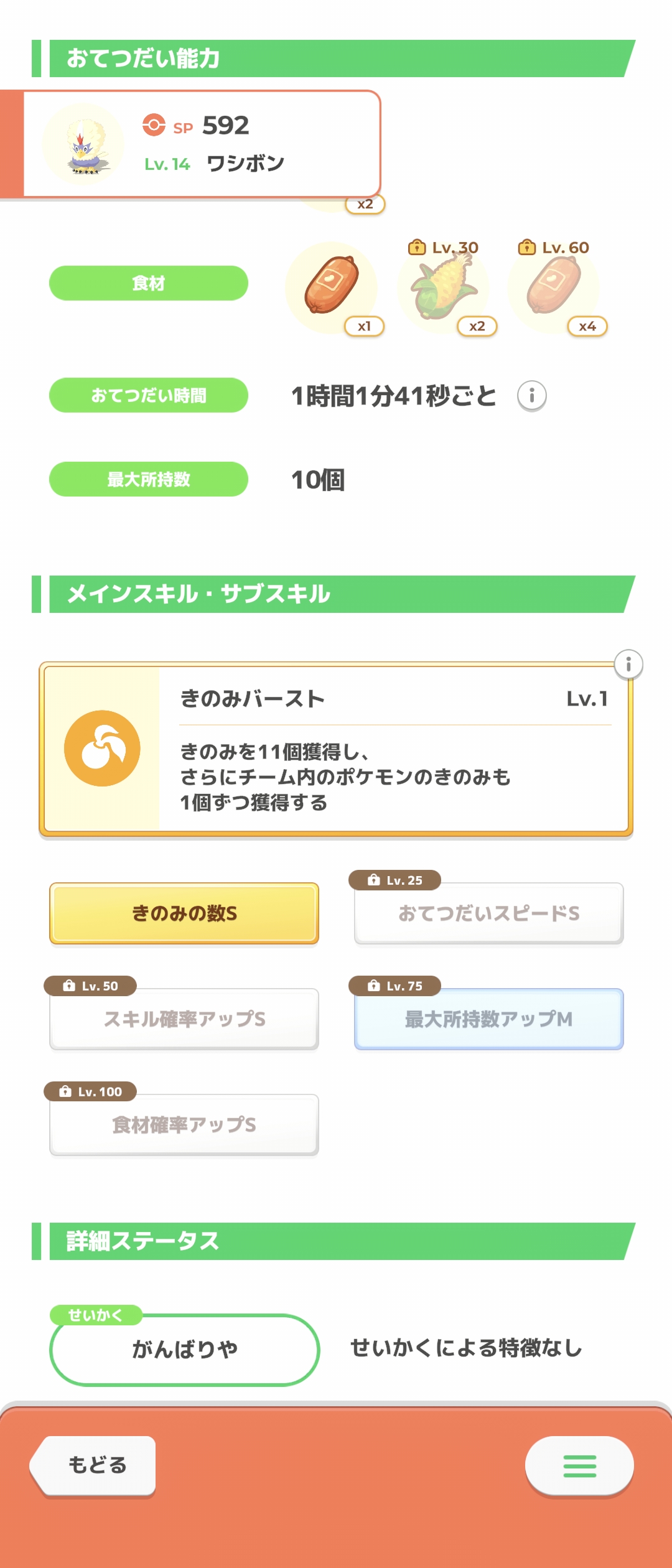
Task: Show info about おてつだい時間
Action: click(532, 396)
